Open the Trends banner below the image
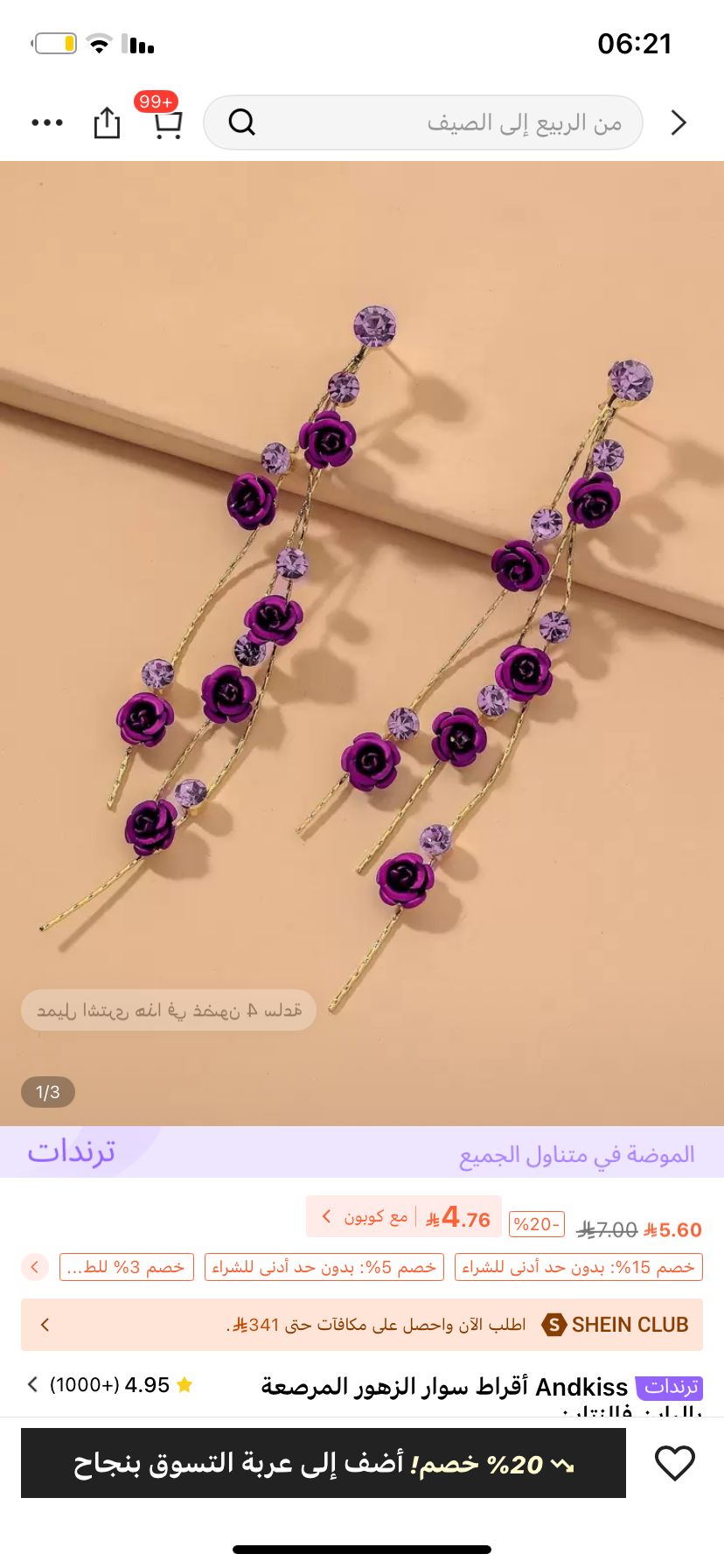The image size is (724, 1568). pyautogui.click(x=362, y=1152)
